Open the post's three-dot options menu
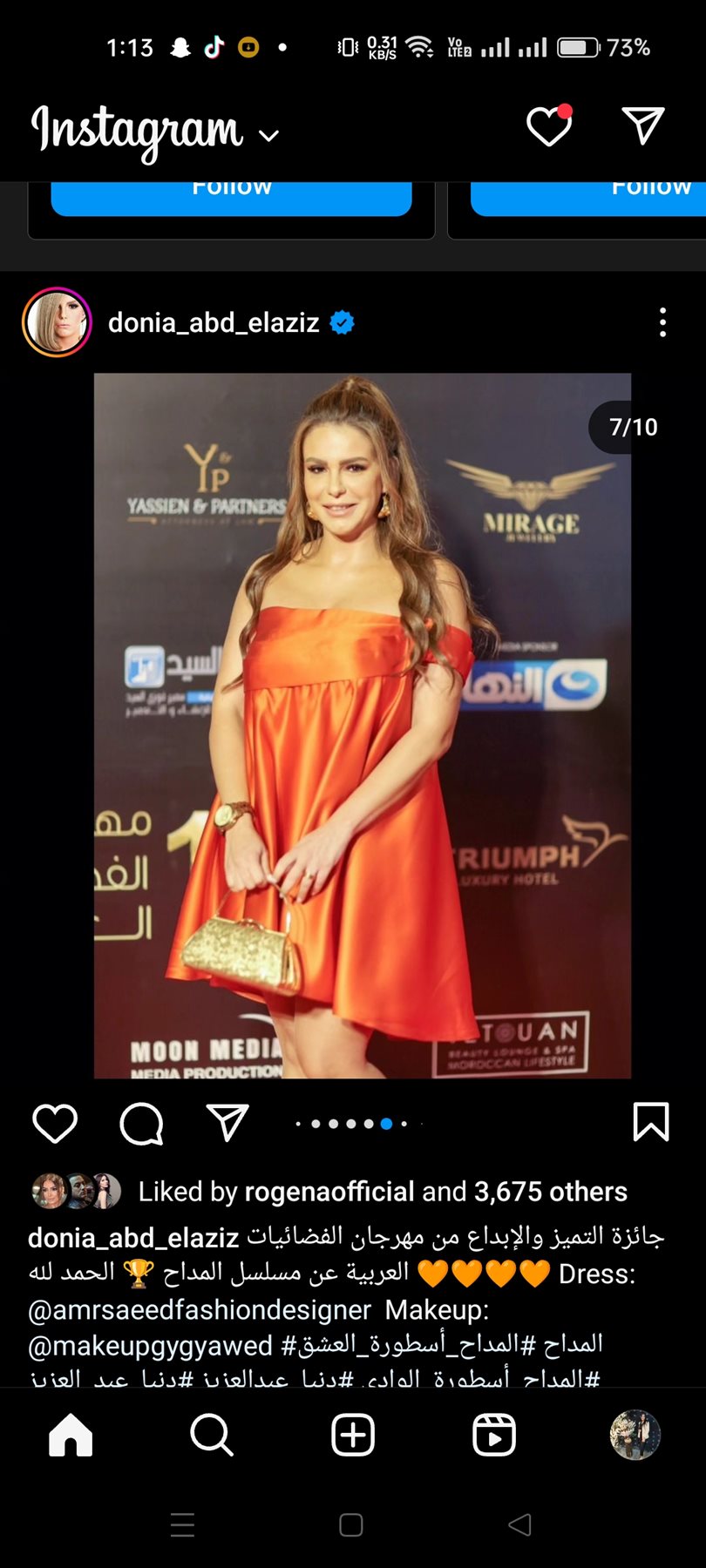Image resolution: width=706 pixels, height=1568 pixels. coord(662,322)
